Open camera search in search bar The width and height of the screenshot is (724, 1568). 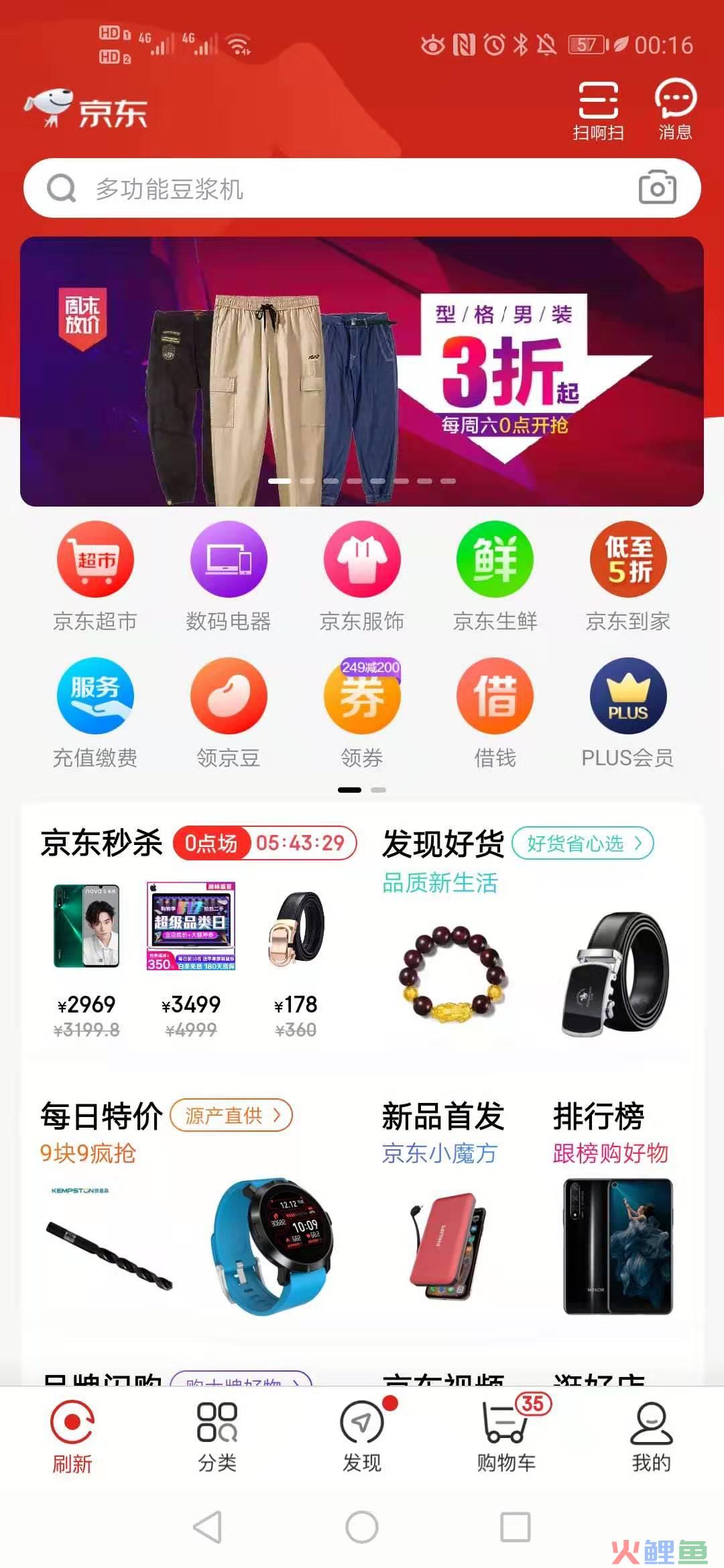click(x=657, y=188)
